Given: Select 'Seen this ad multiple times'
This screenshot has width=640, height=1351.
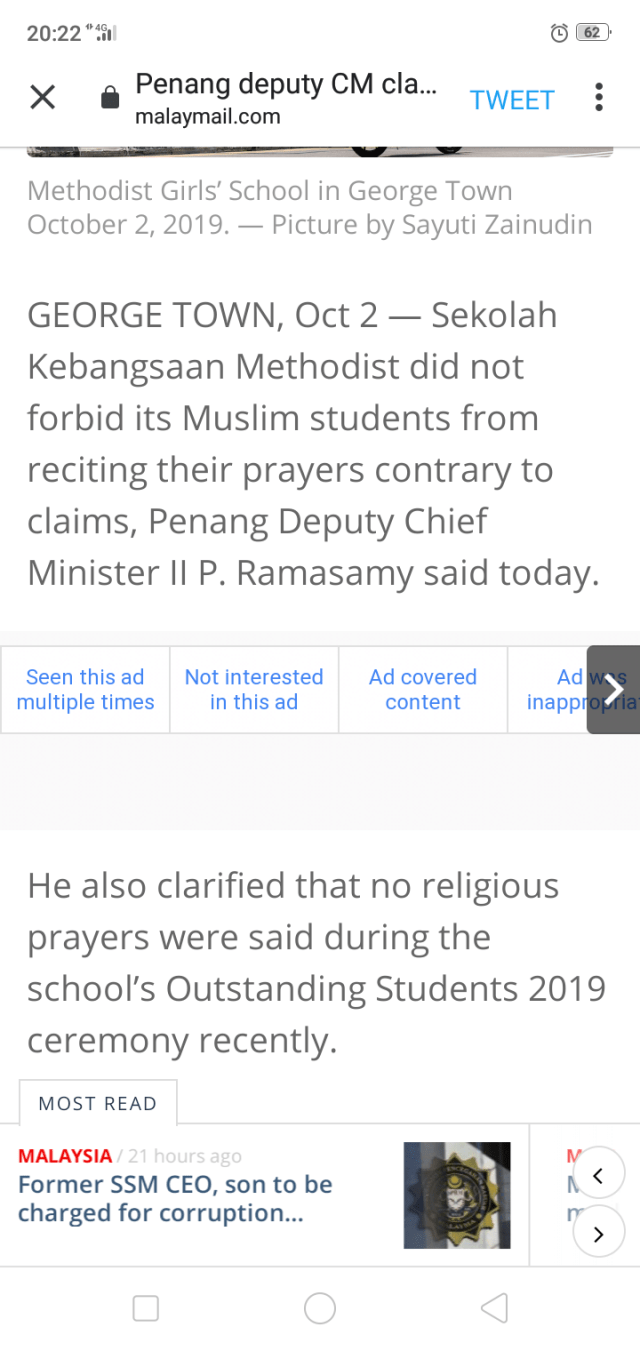Looking at the screenshot, I should pos(85,689).
